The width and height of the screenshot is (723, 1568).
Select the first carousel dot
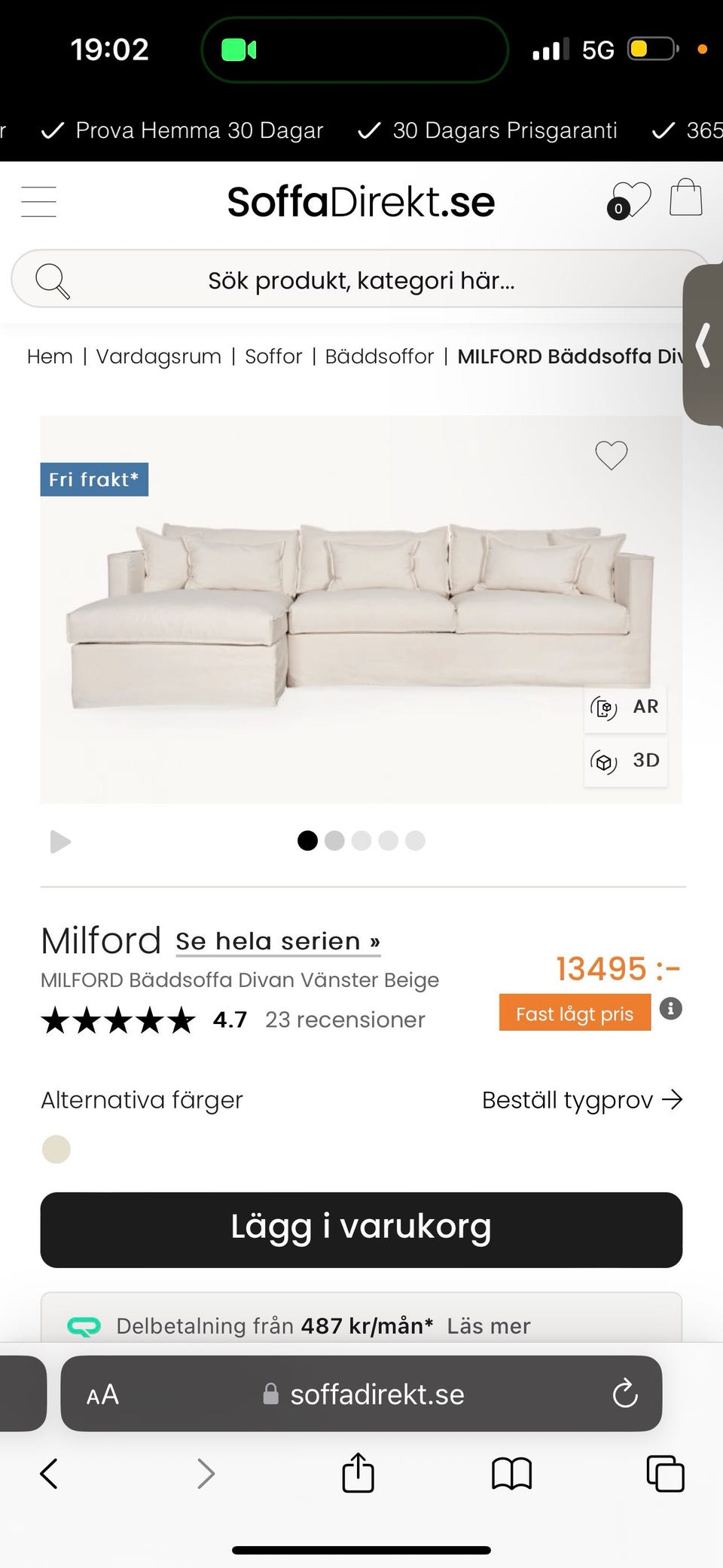pyautogui.click(x=307, y=840)
